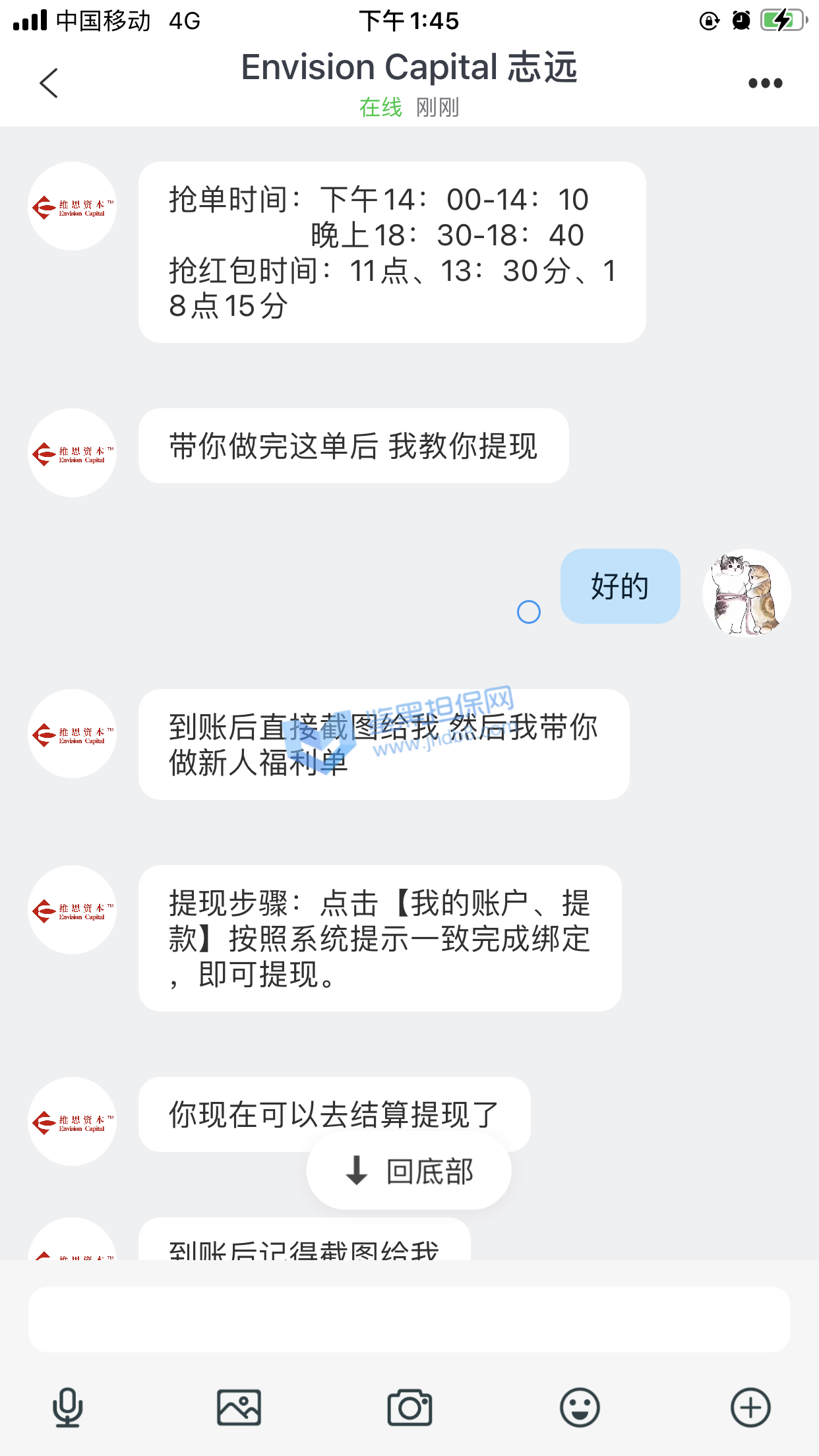Tap the 回底部 jump-to-bottom button
This screenshot has width=819, height=1456.
point(409,1171)
